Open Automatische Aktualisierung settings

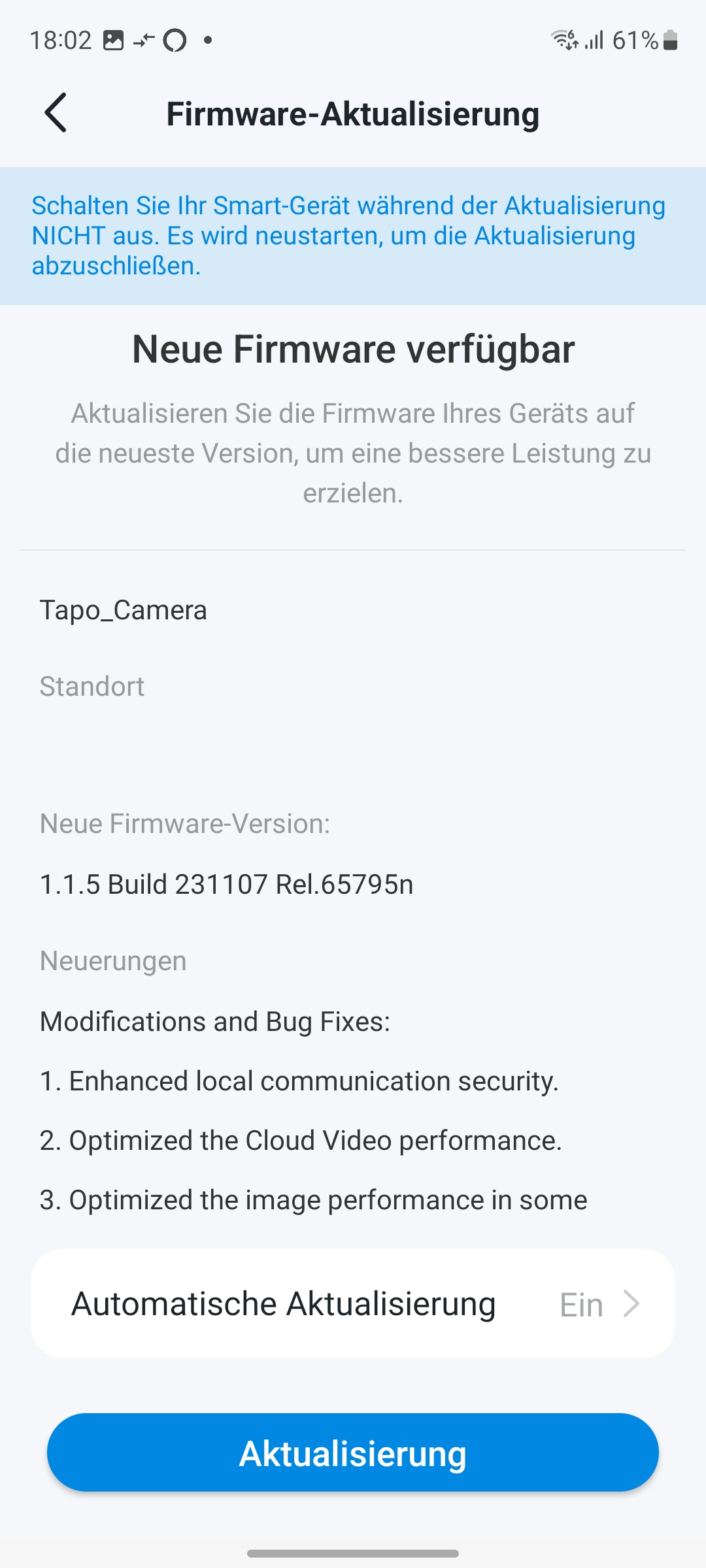tap(353, 1304)
